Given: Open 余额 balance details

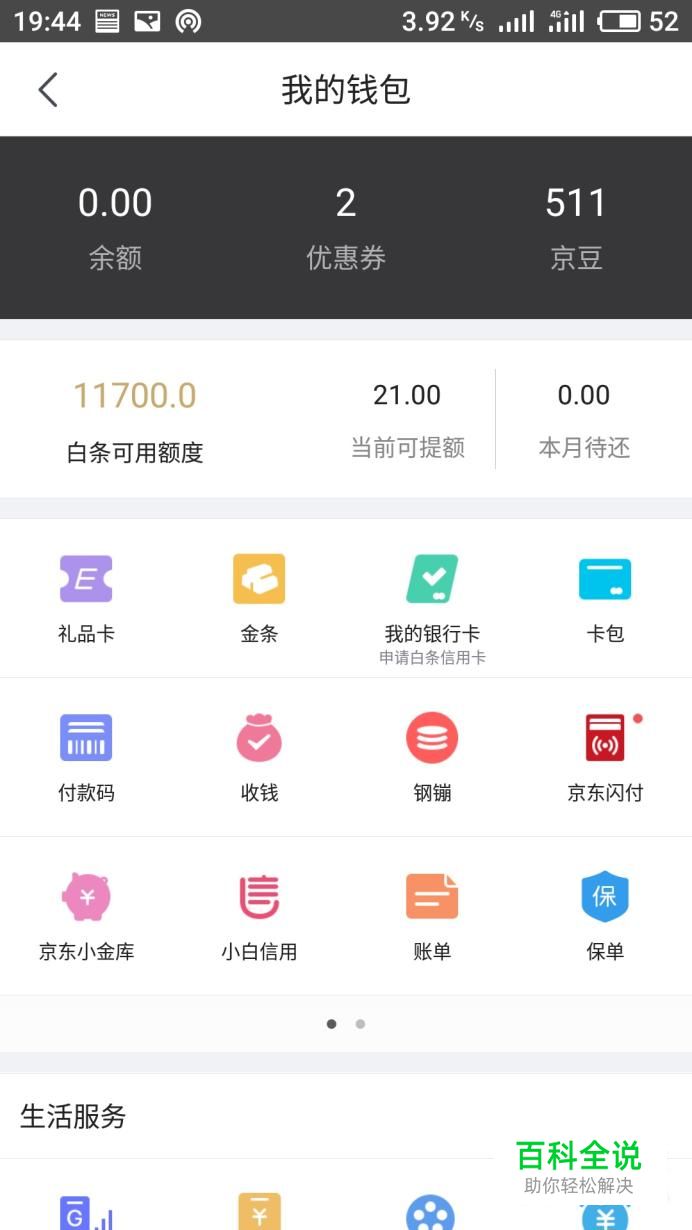Looking at the screenshot, I should point(115,227).
